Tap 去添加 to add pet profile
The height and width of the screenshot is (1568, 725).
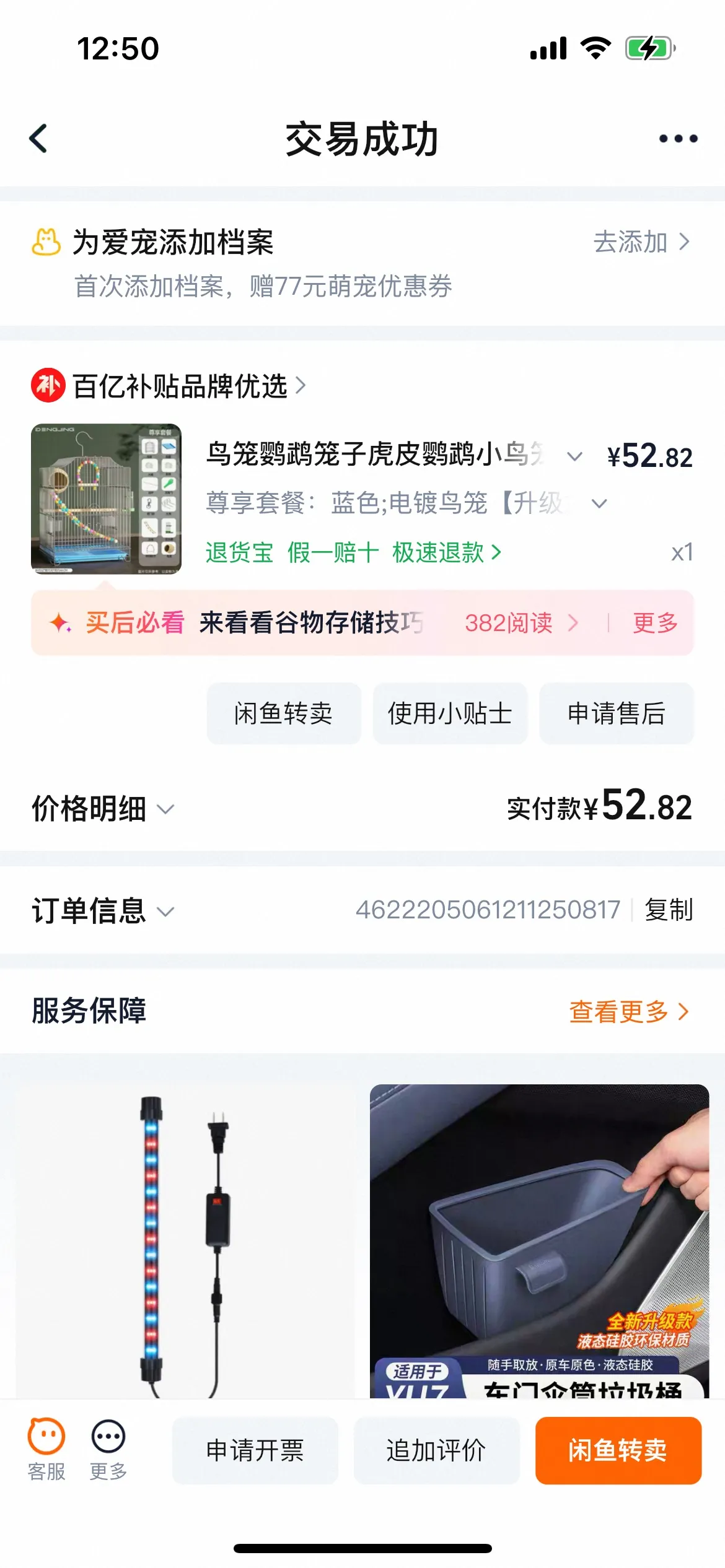pyautogui.click(x=641, y=242)
